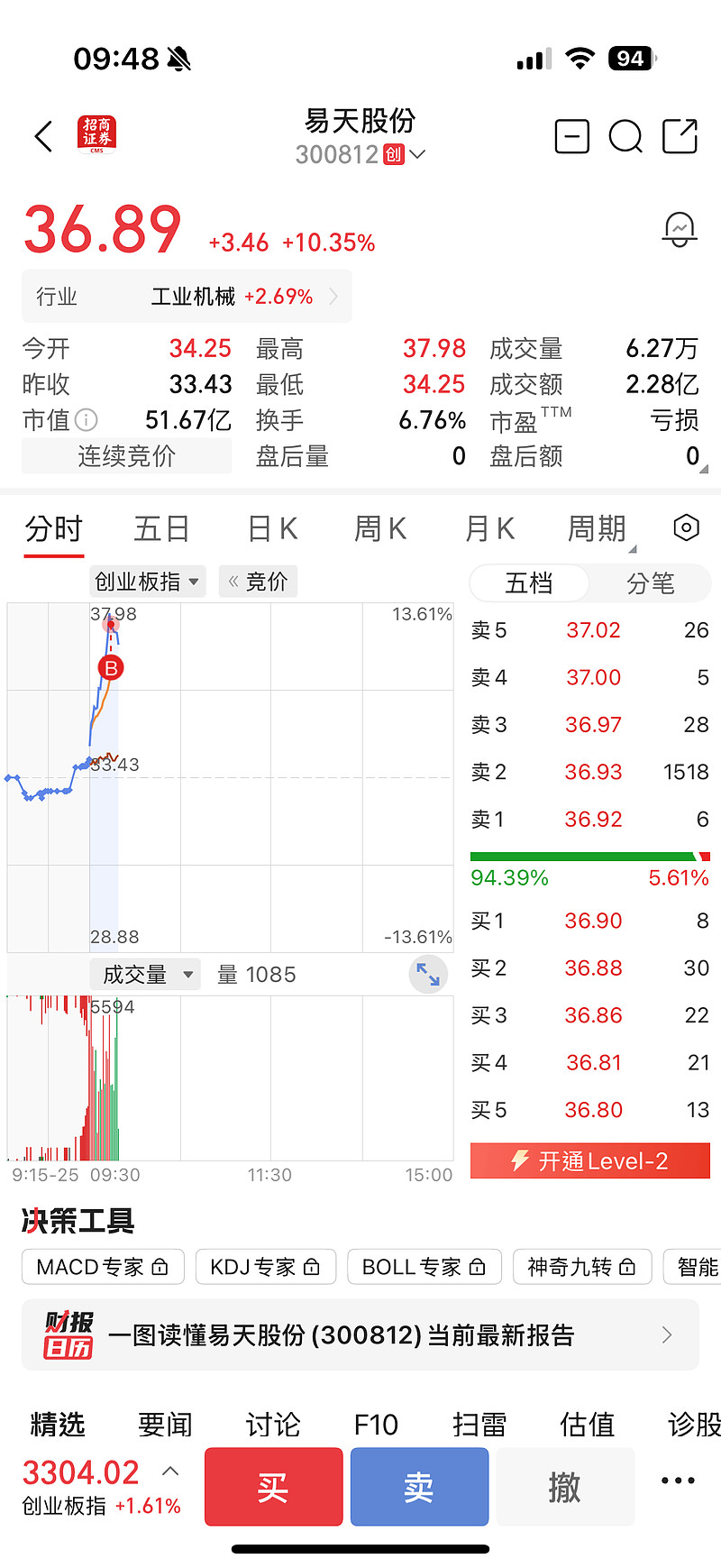
Task: Share this stock page
Action: tap(680, 137)
